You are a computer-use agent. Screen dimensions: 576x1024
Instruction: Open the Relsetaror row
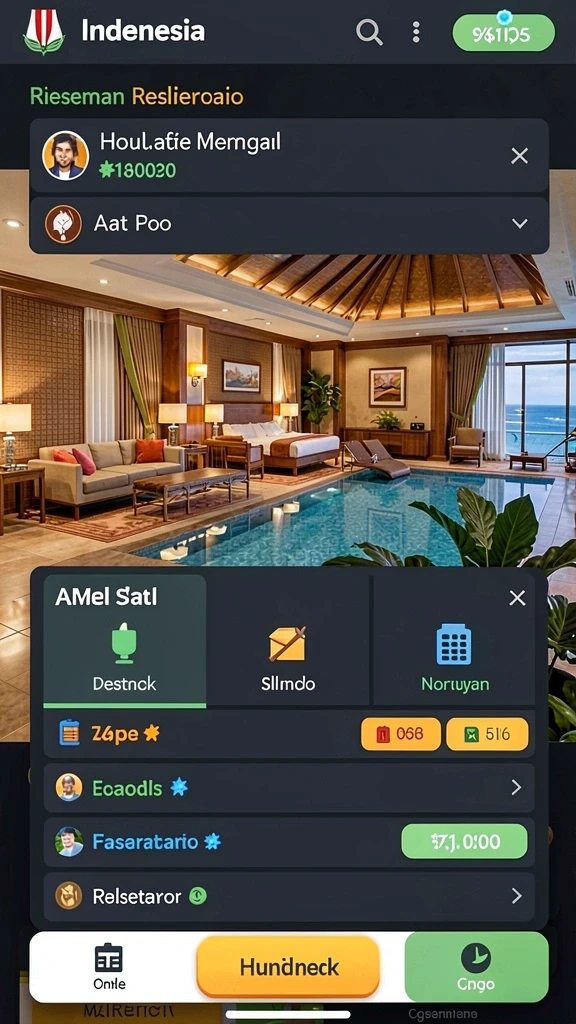coord(289,896)
